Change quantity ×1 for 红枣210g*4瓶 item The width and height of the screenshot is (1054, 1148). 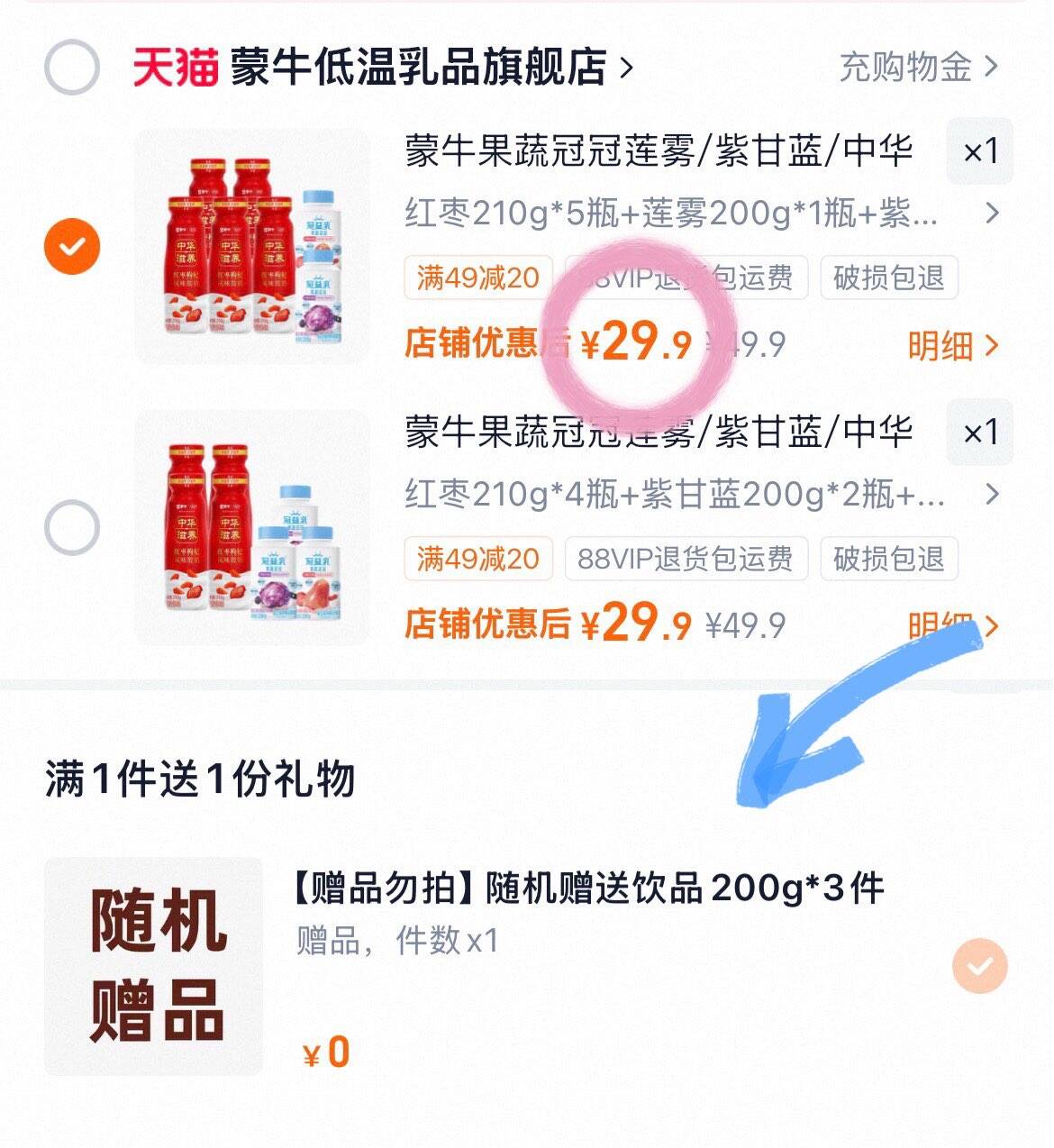[980, 433]
